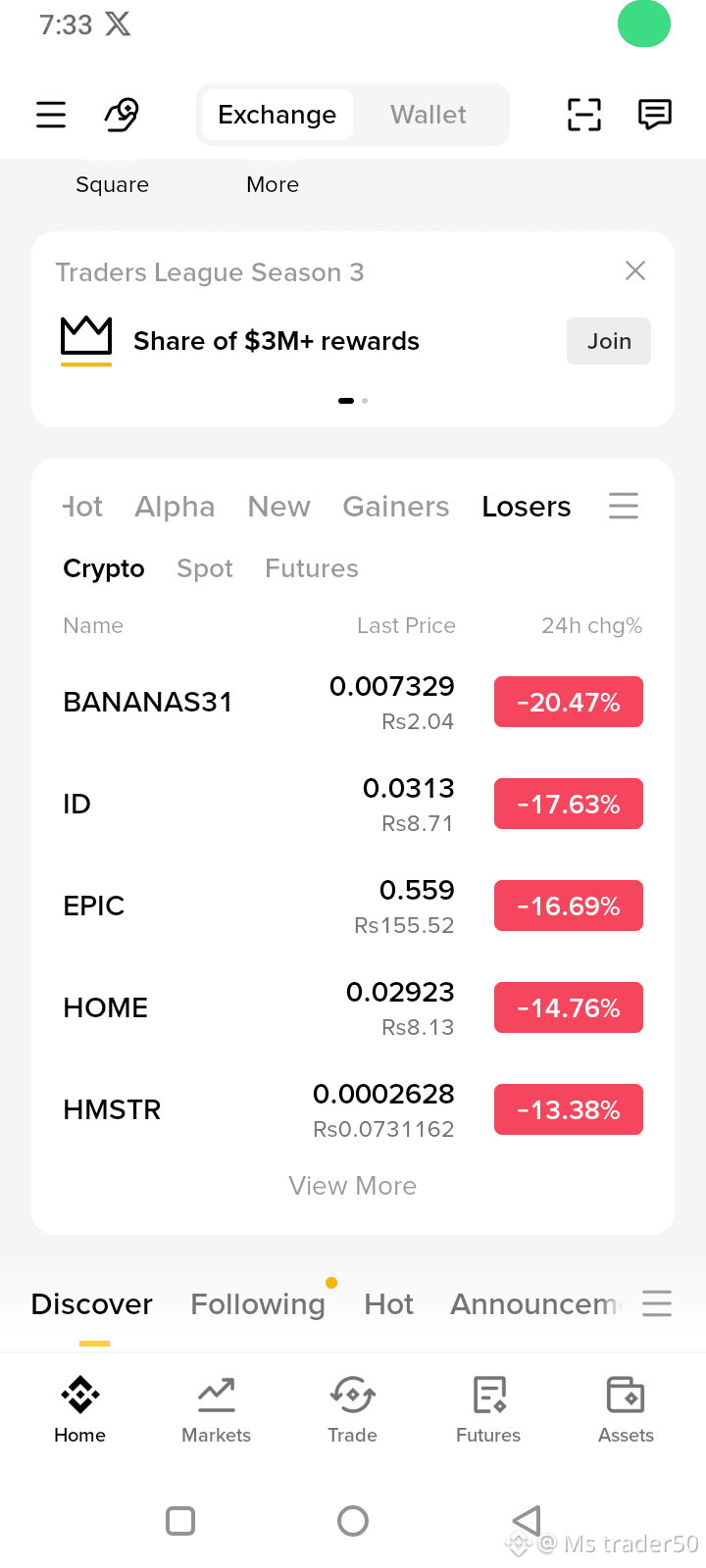Screen dimensions: 706x1568
Task: Switch to the Spot filter
Action: 205,568
